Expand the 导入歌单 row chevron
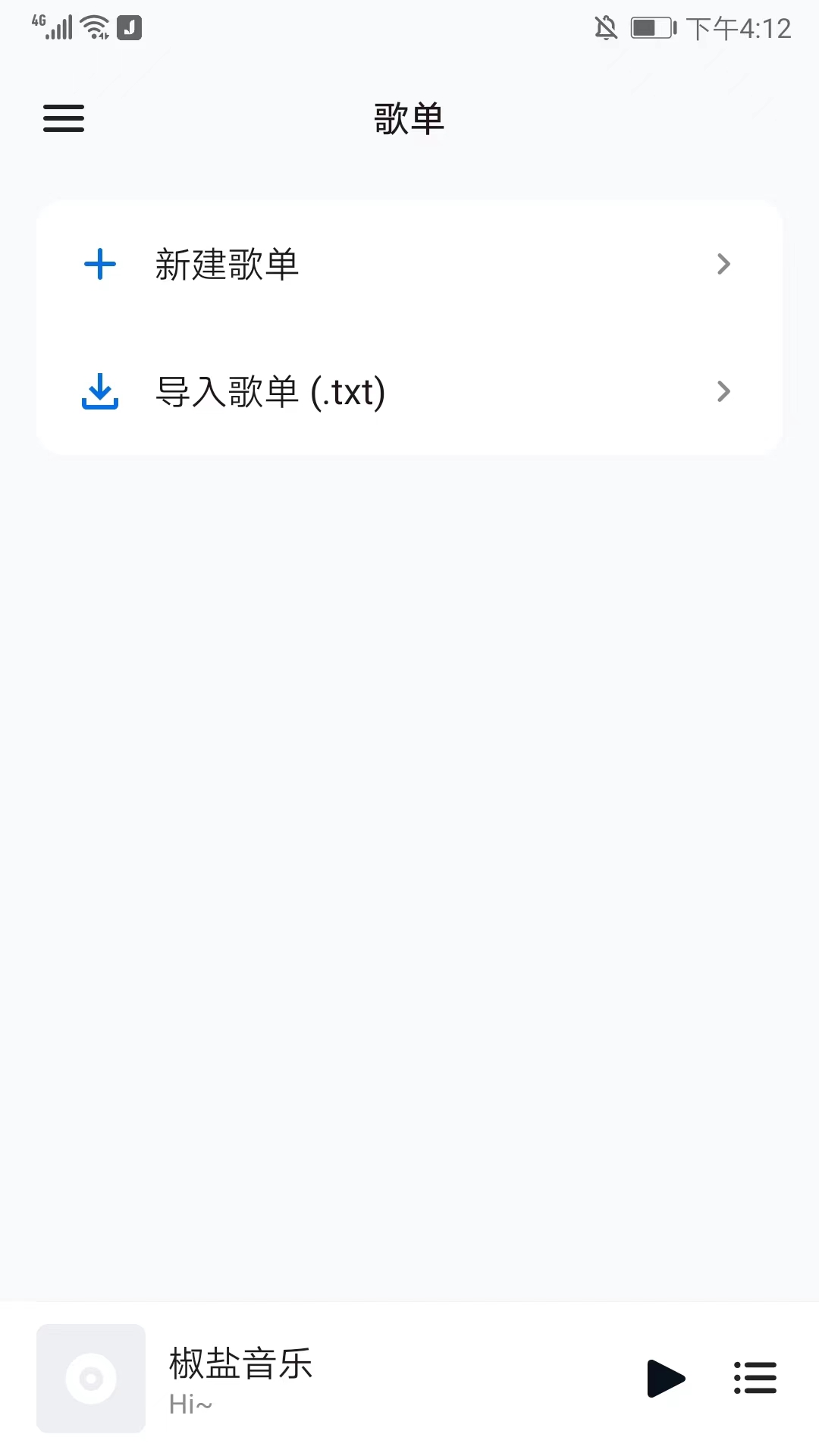The width and height of the screenshot is (819, 1456). click(x=724, y=392)
